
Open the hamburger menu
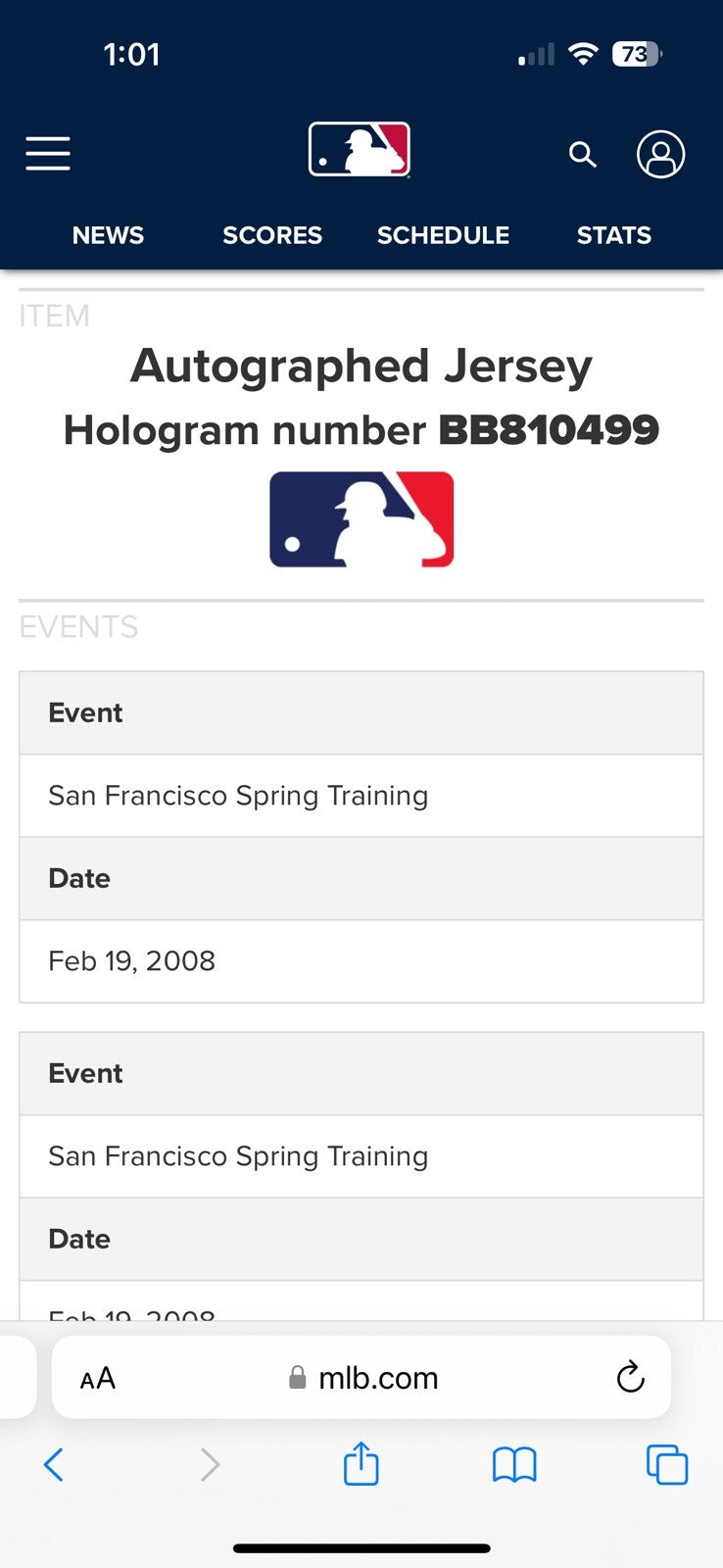point(48,154)
